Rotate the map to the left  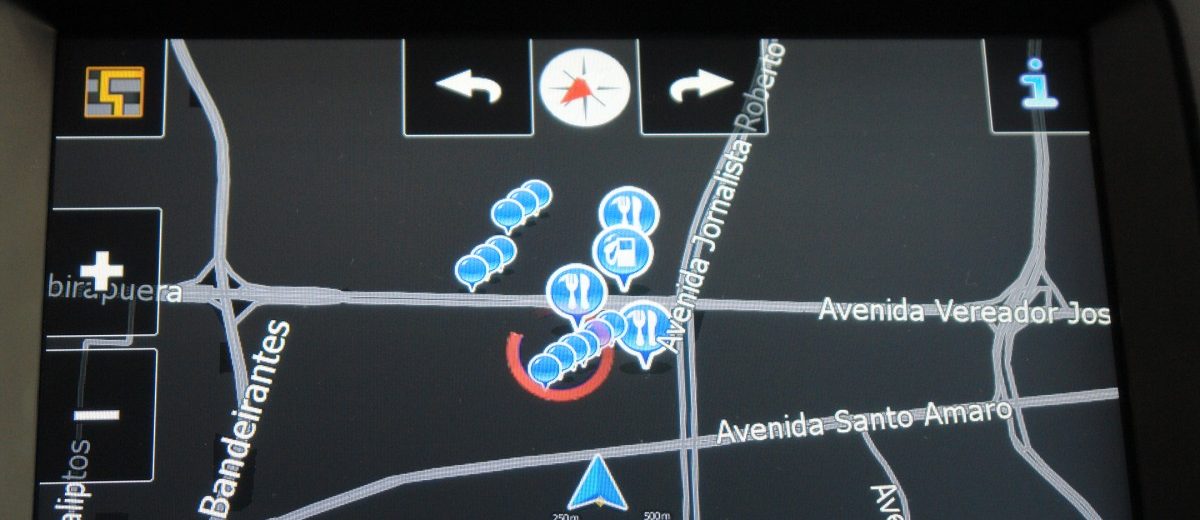pyautogui.click(x=466, y=87)
